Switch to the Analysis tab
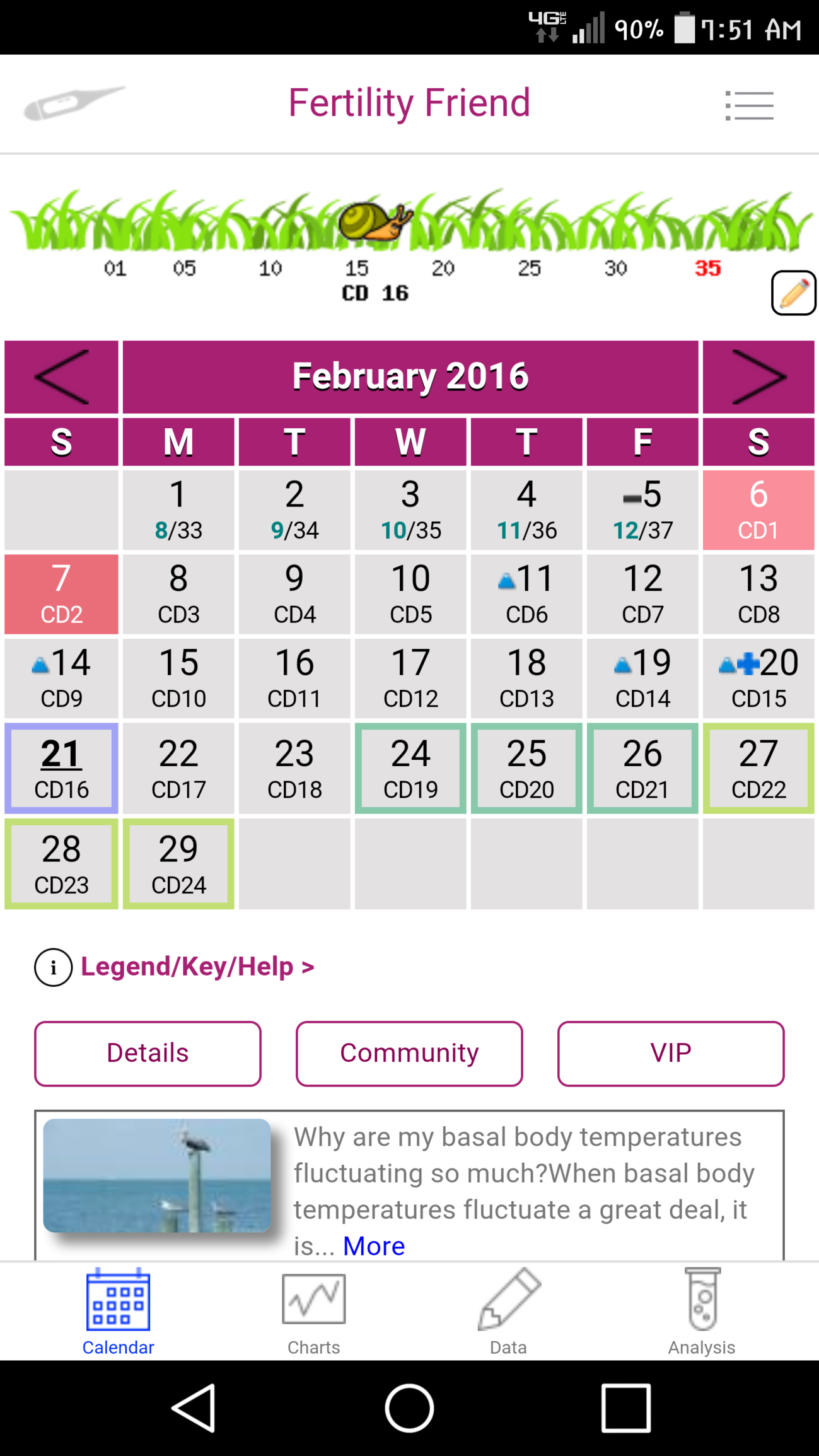The height and width of the screenshot is (1456, 819). click(x=702, y=1312)
